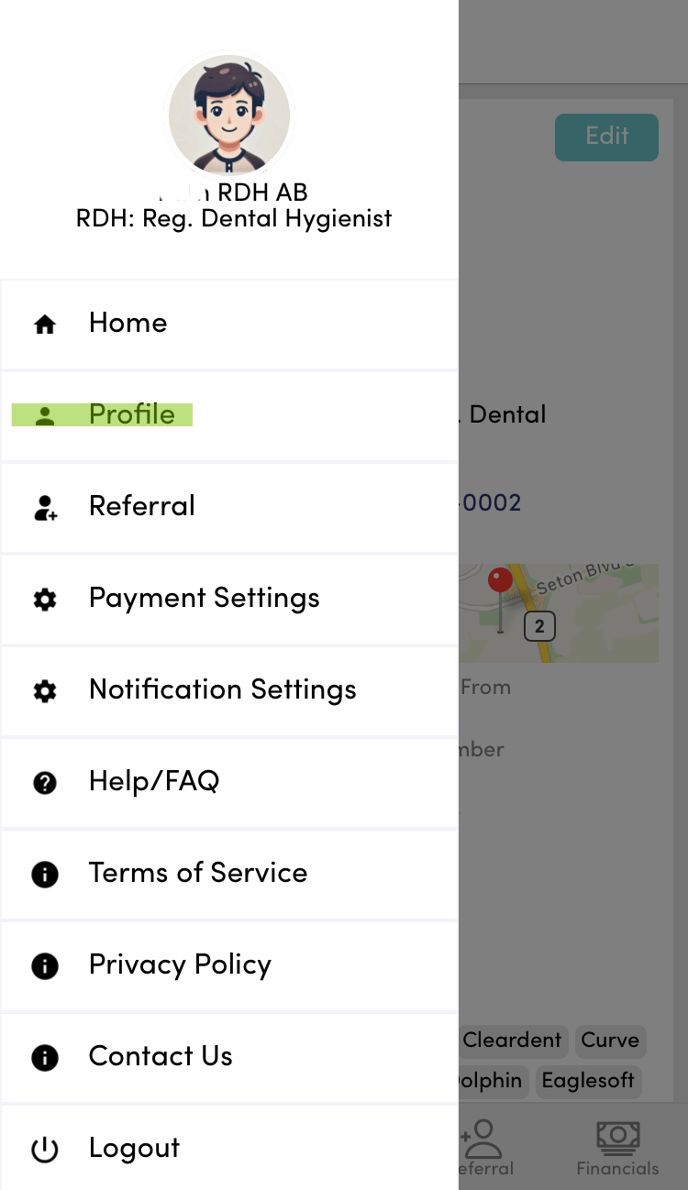Image resolution: width=688 pixels, height=1190 pixels.
Task: Open the Privacy Policy
Action: (229, 966)
